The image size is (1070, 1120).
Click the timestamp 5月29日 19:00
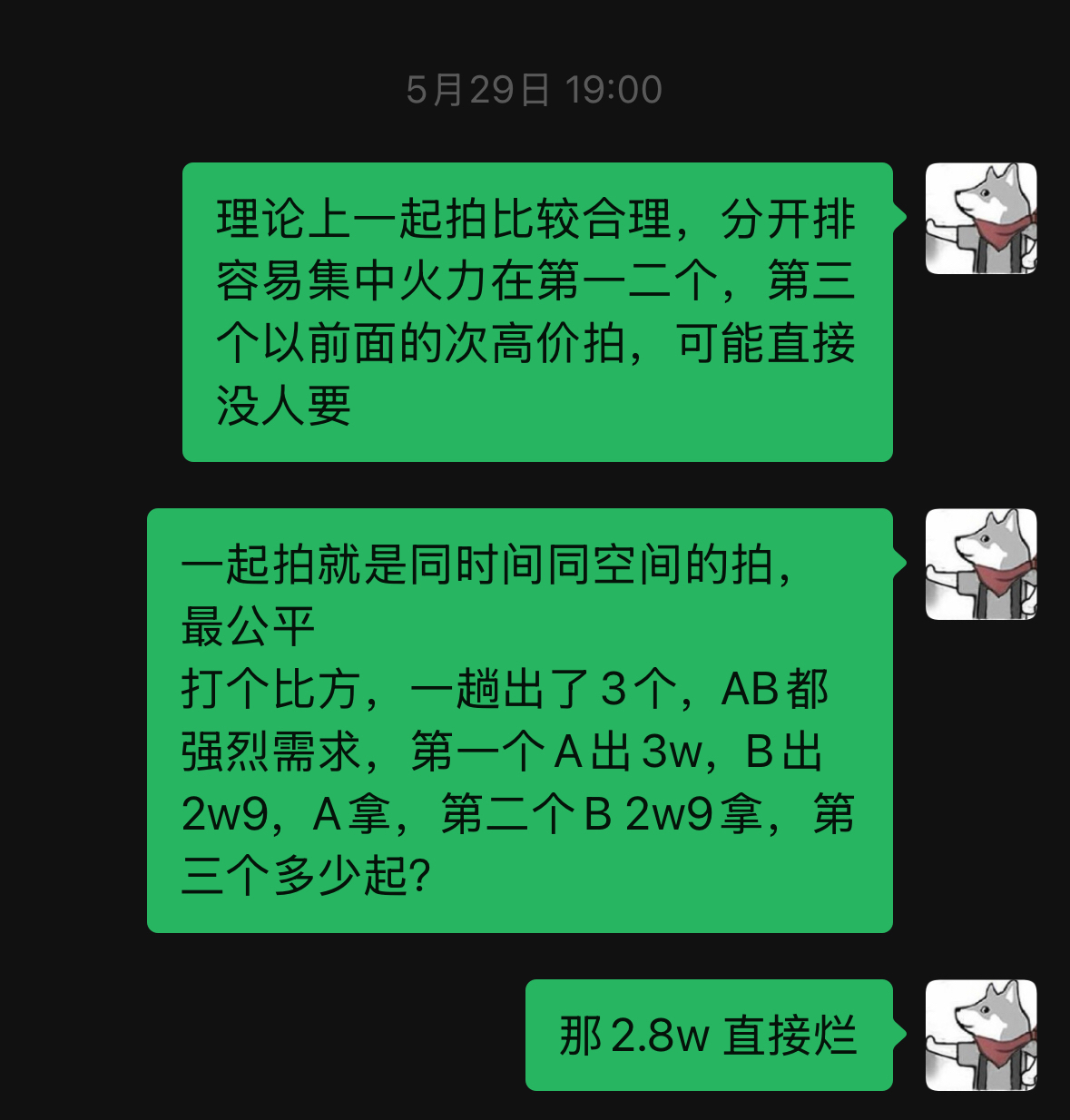[x=535, y=88]
